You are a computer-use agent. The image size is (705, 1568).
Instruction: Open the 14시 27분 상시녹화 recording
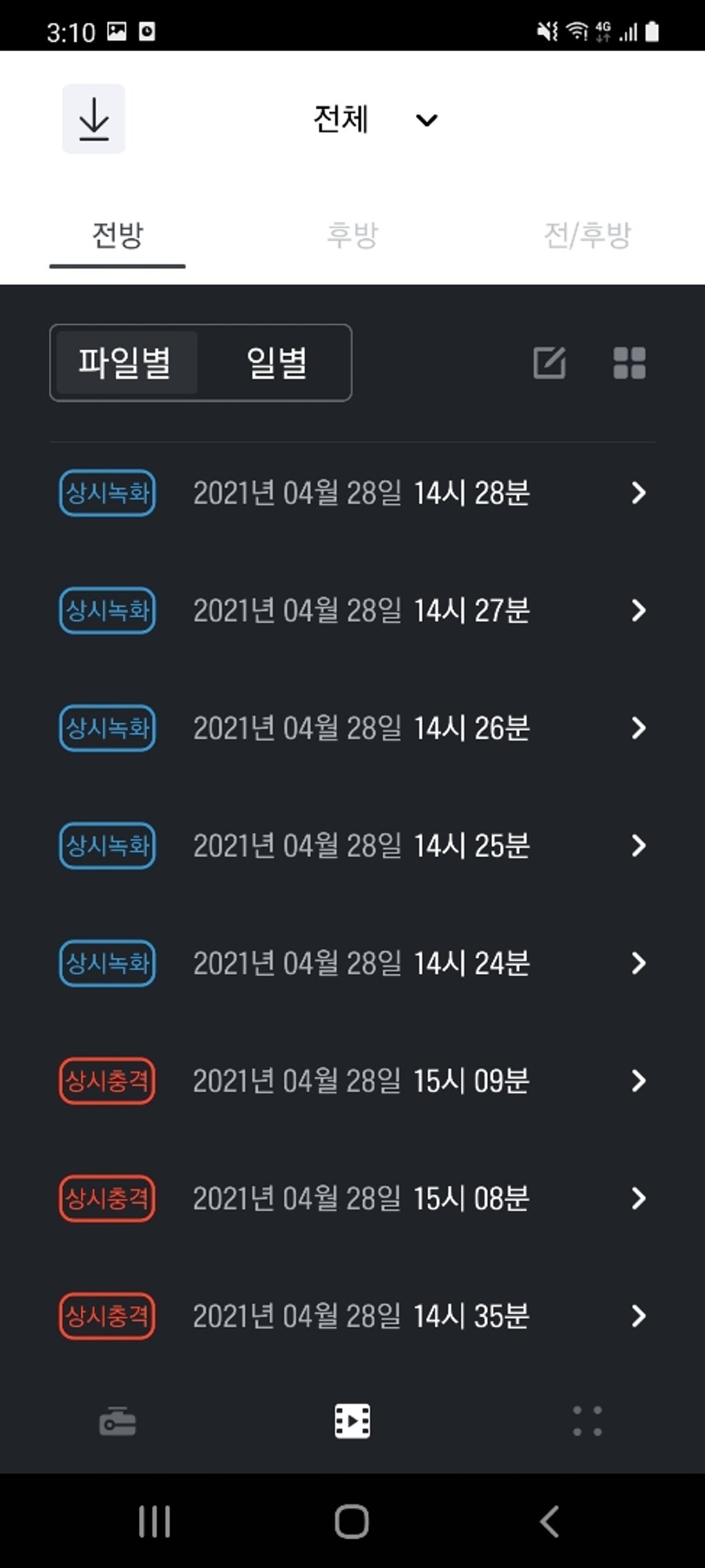pyautogui.click(x=352, y=611)
